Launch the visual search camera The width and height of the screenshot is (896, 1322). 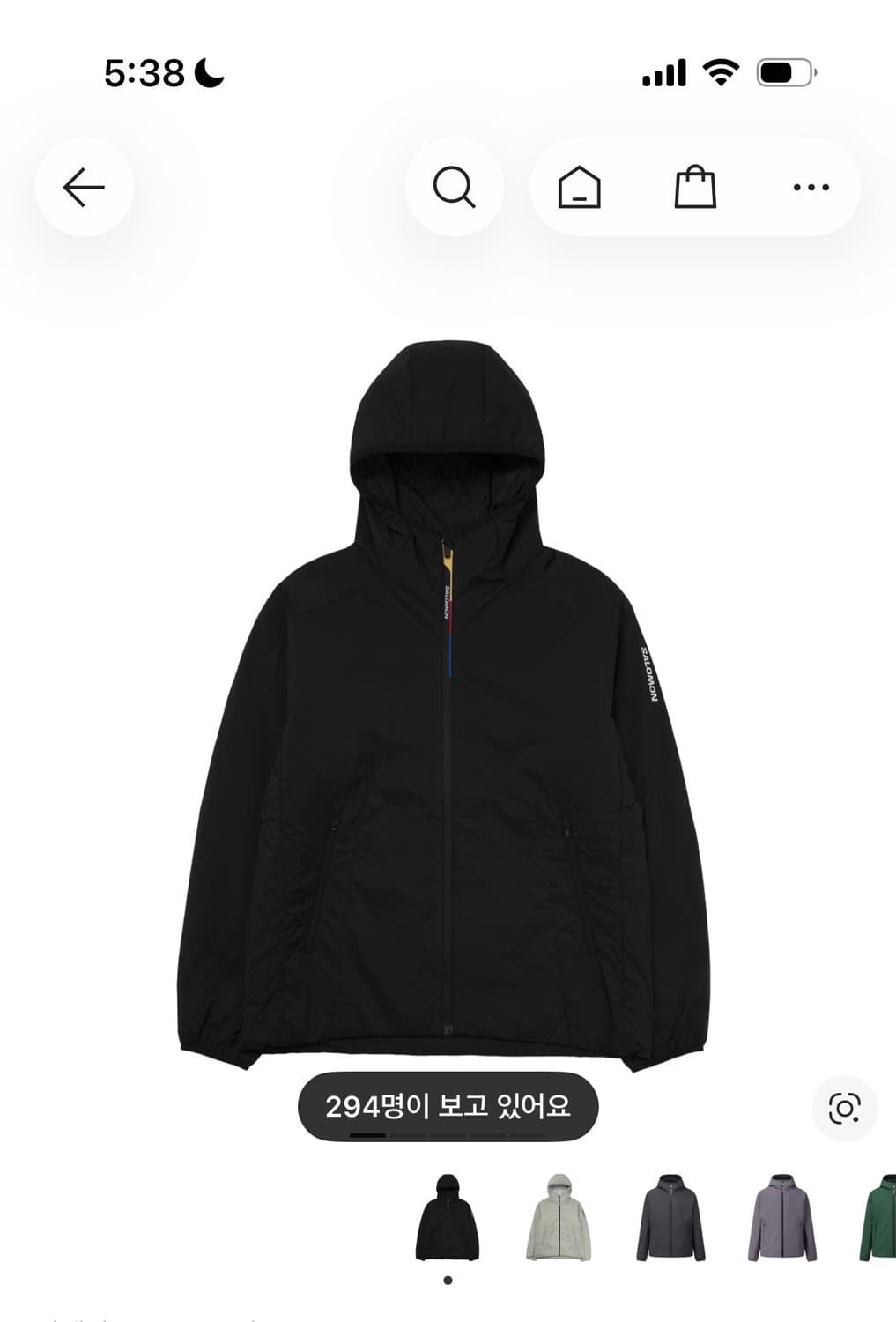coord(844,1106)
